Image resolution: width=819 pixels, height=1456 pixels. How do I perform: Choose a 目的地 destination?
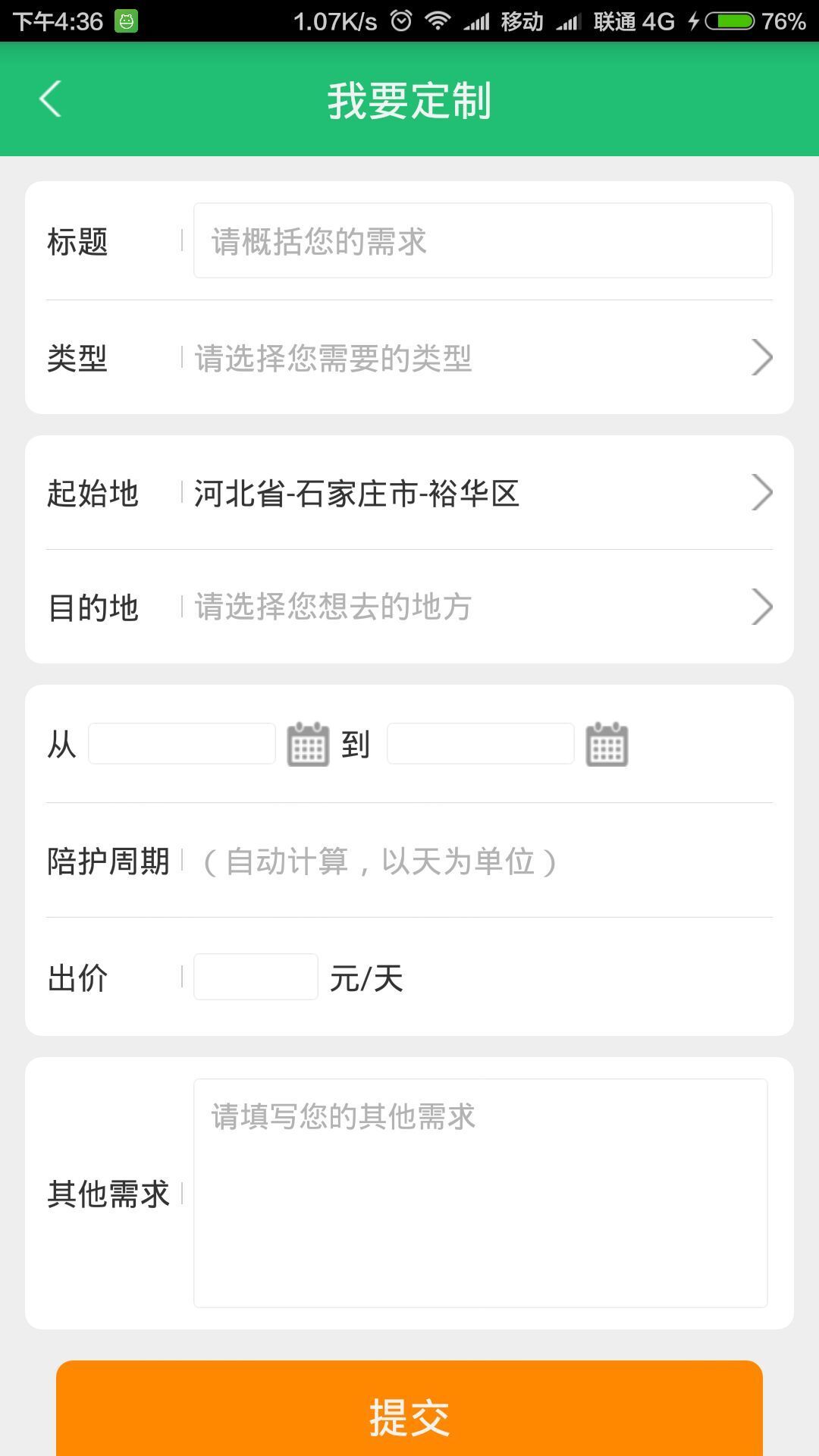(x=409, y=607)
